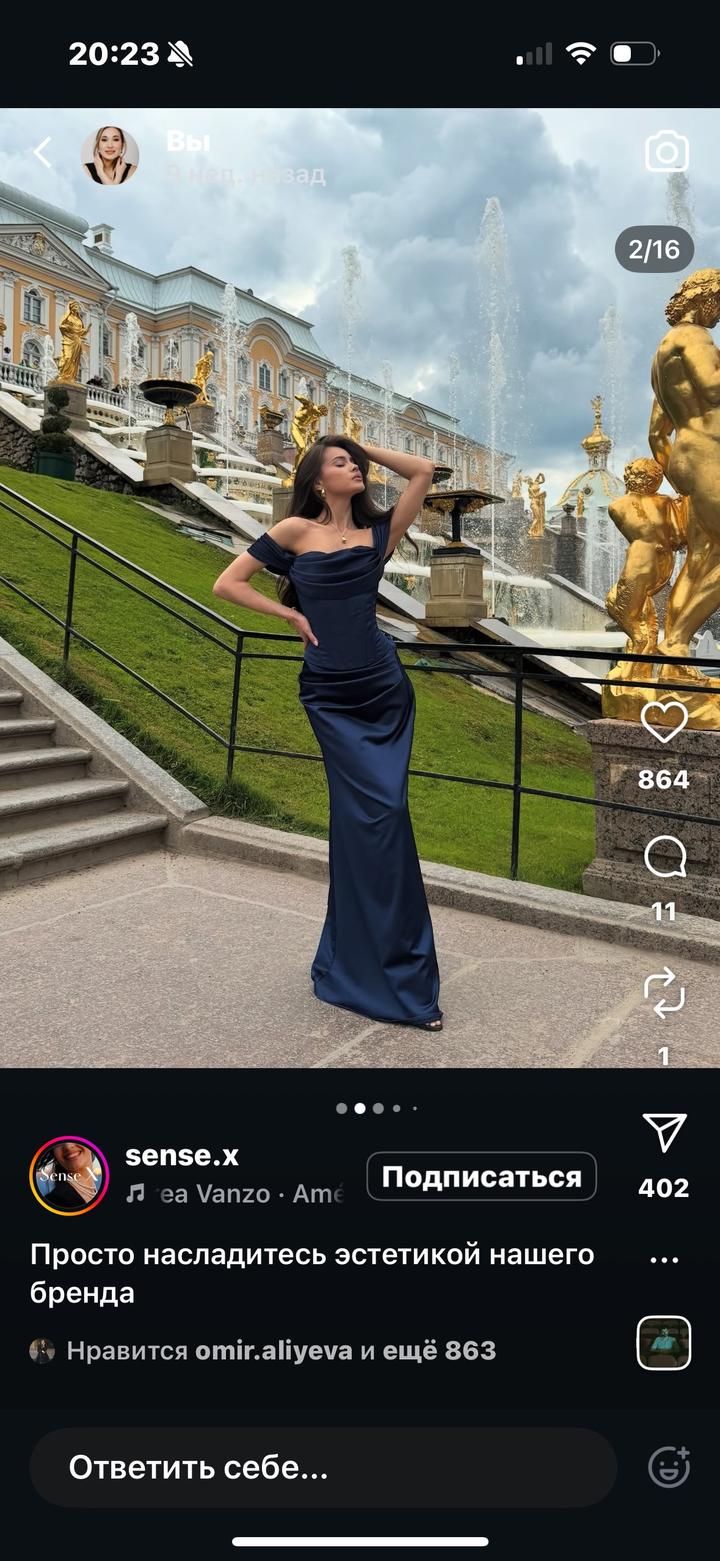Open the audio track thumbnail
The image size is (720, 1561).
point(664,1342)
